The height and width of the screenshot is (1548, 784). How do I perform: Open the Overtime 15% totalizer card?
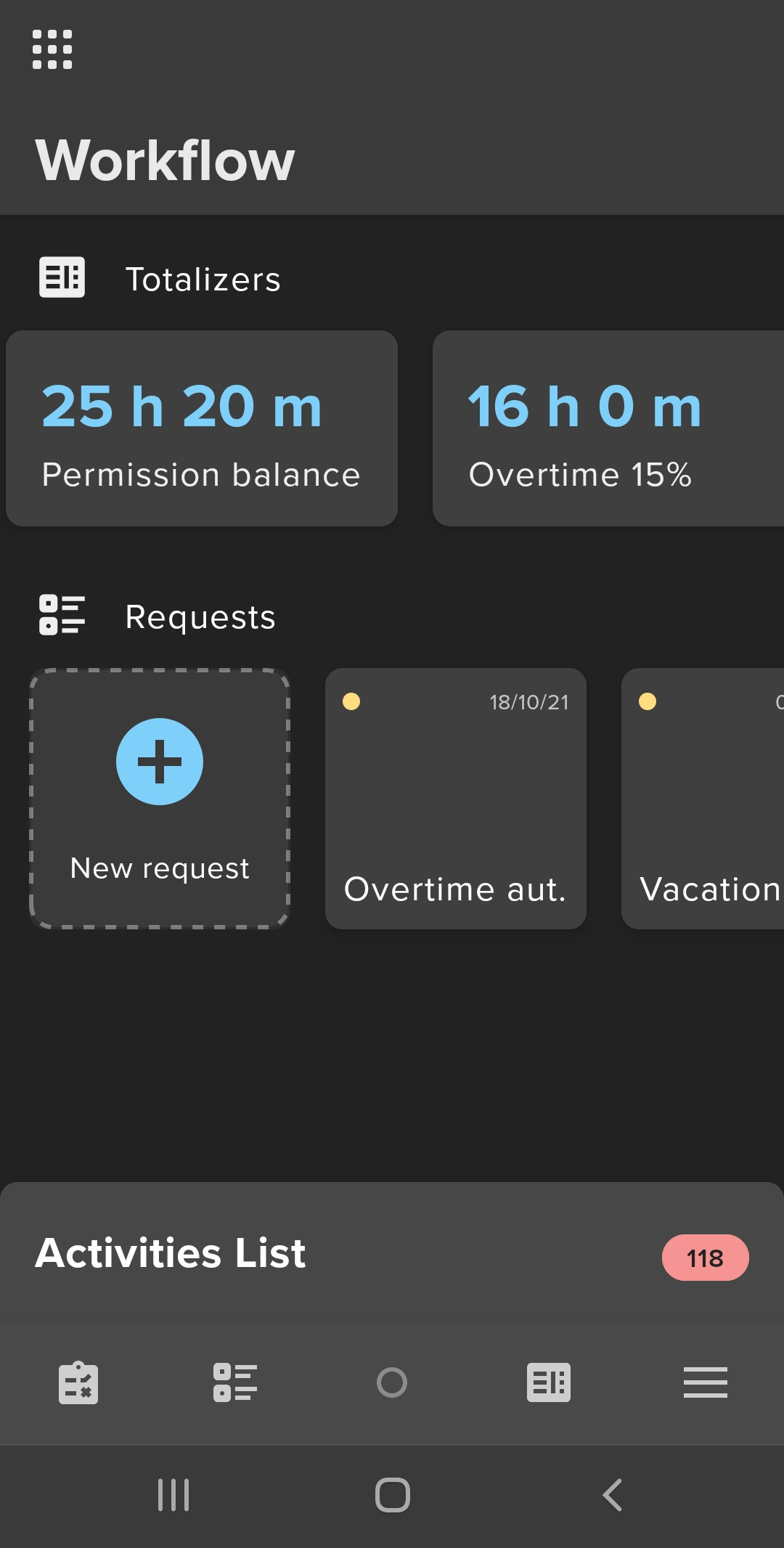608,428
